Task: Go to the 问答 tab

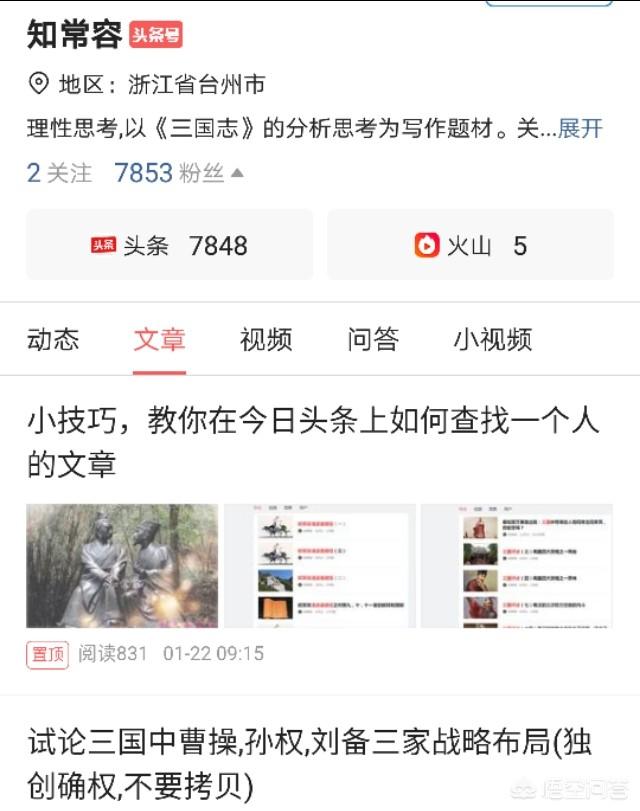Action: tap(373, 339)
